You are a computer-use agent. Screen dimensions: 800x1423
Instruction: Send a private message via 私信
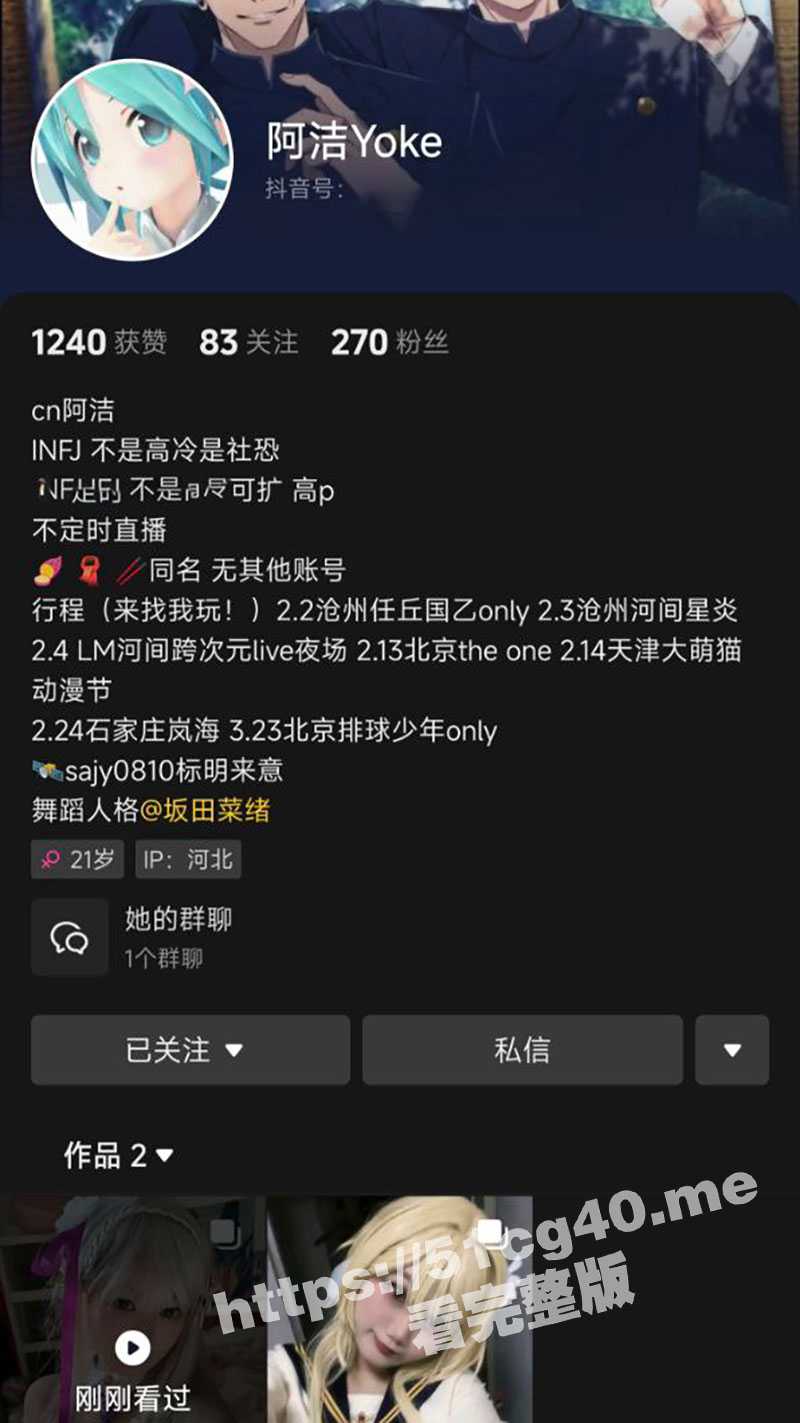(522, 1050)
